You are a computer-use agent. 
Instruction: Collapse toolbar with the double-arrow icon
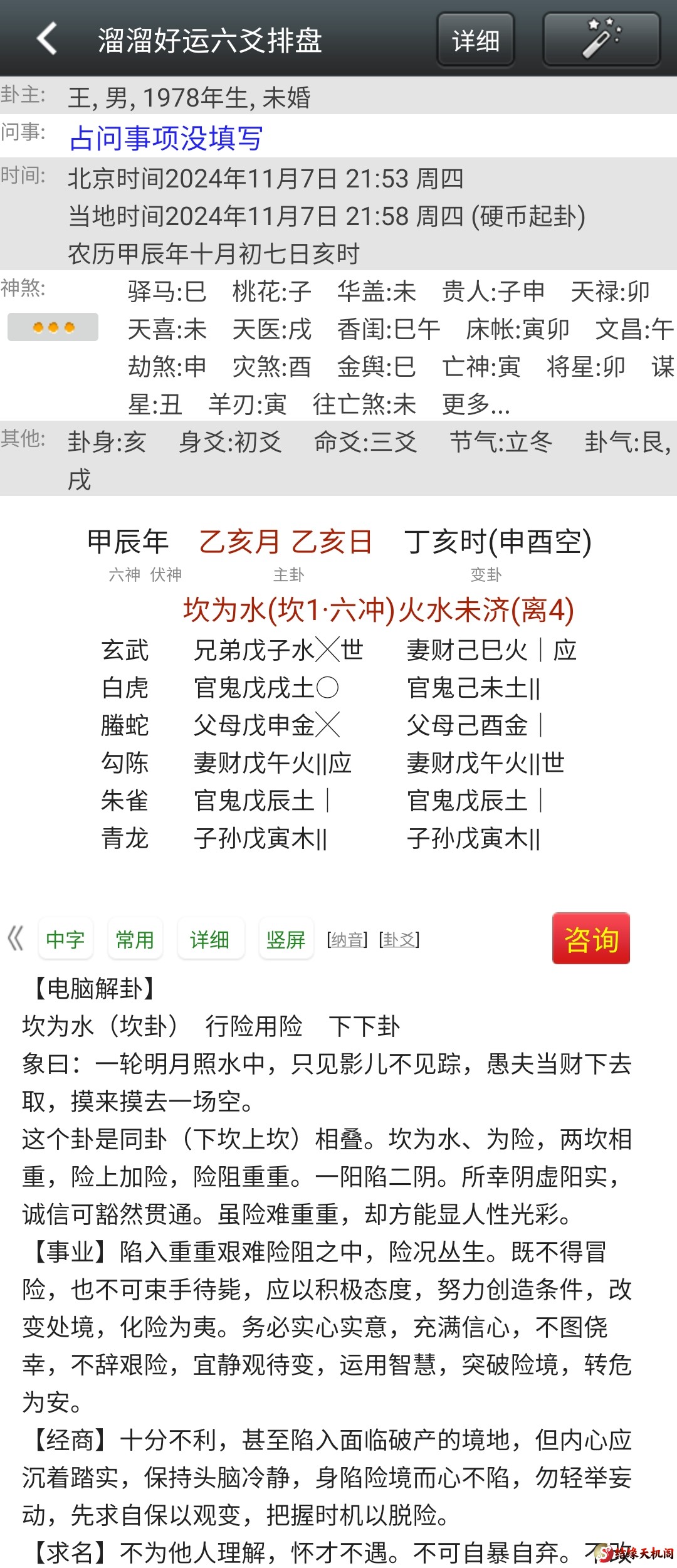[x=15, y=939]
